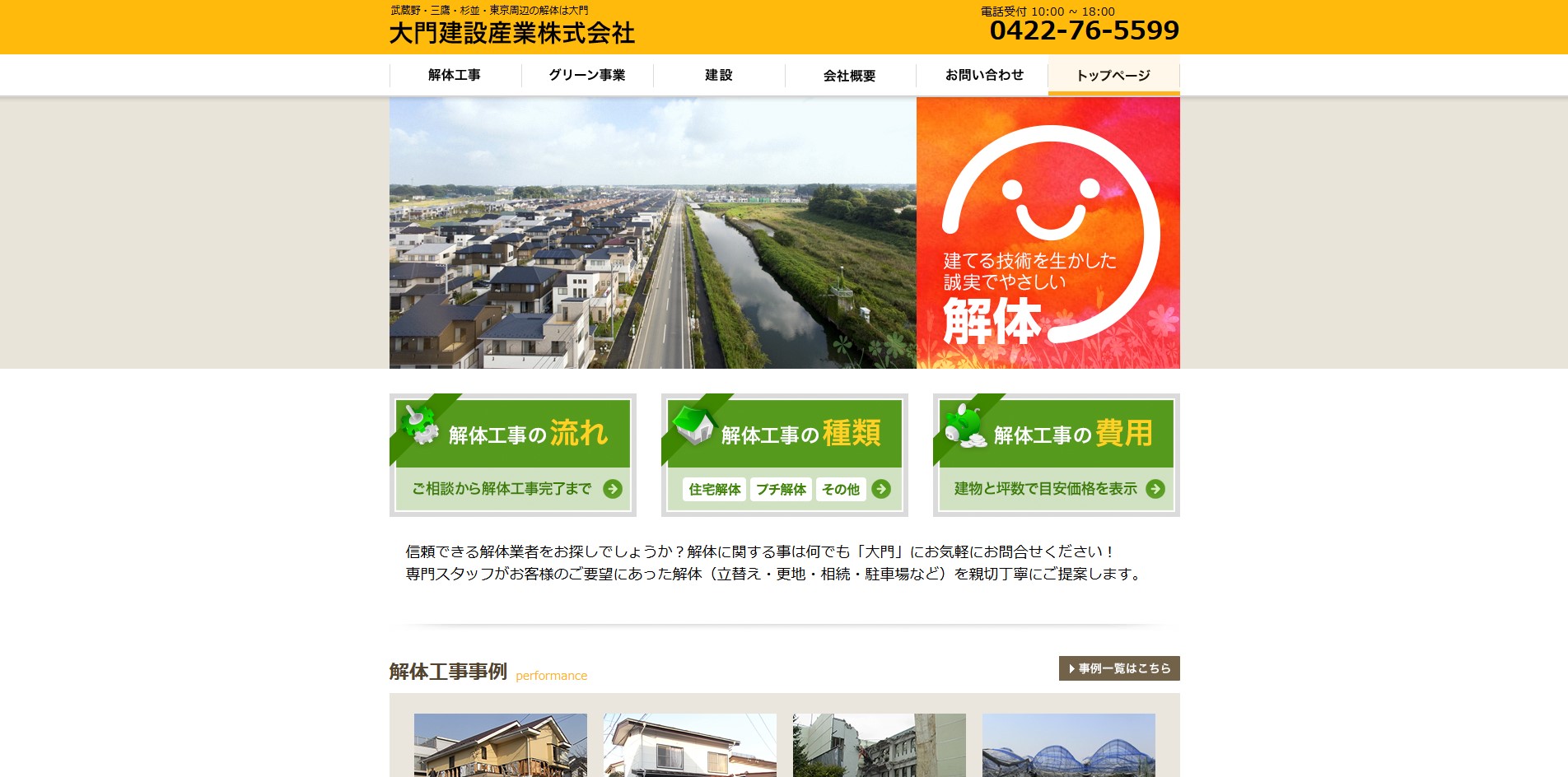Select the 建設 navigation item
The image size is (1568, 777).
(x=719, y=76)
